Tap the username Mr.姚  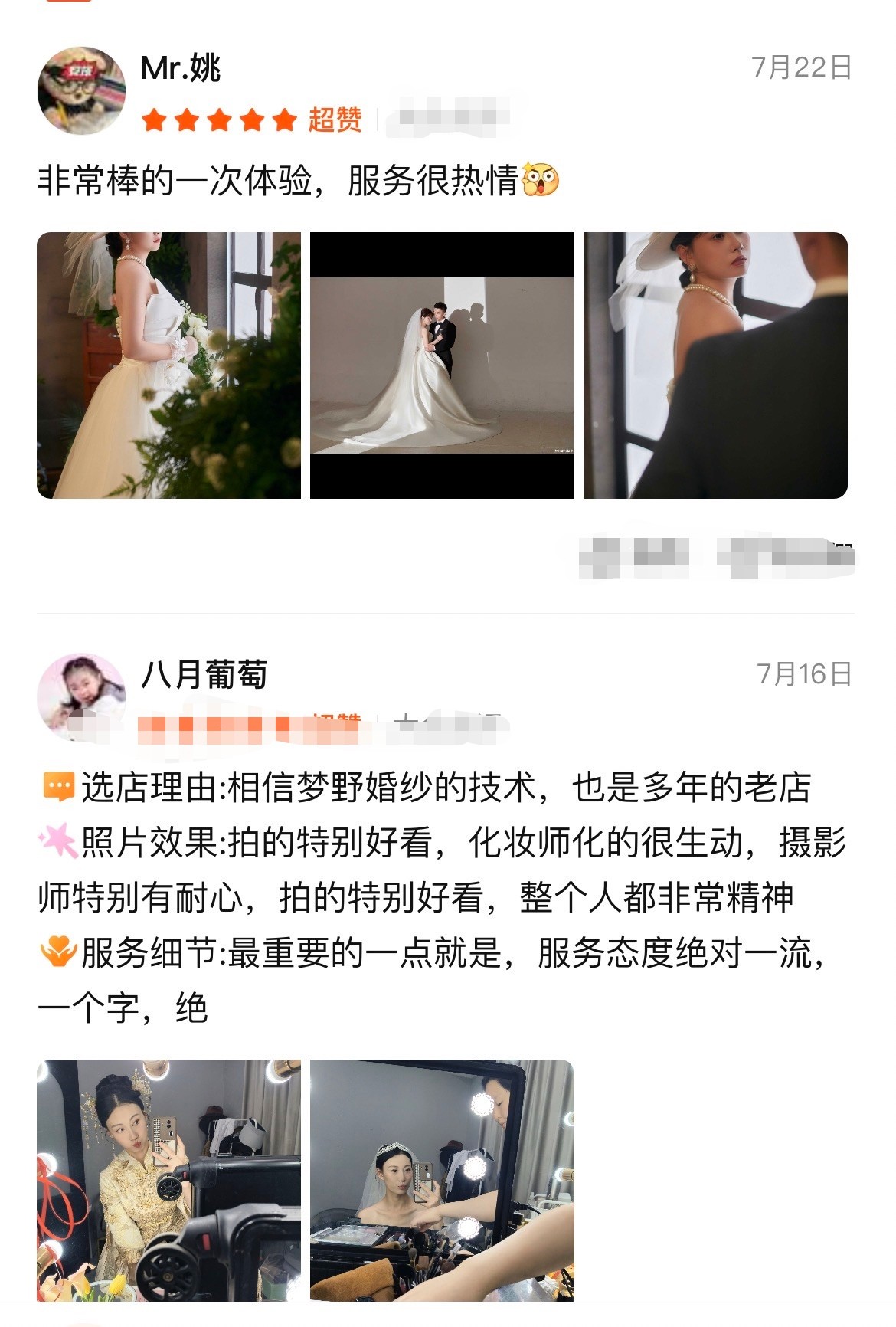pyautogui.click(x=181, y=69)
